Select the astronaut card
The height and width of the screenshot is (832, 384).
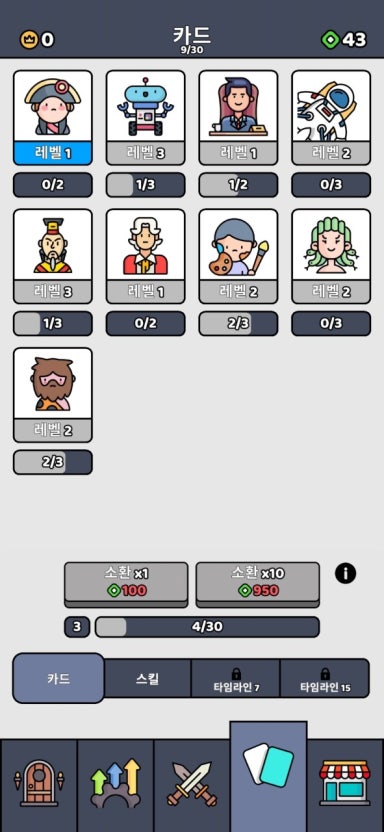coord(331,117)
